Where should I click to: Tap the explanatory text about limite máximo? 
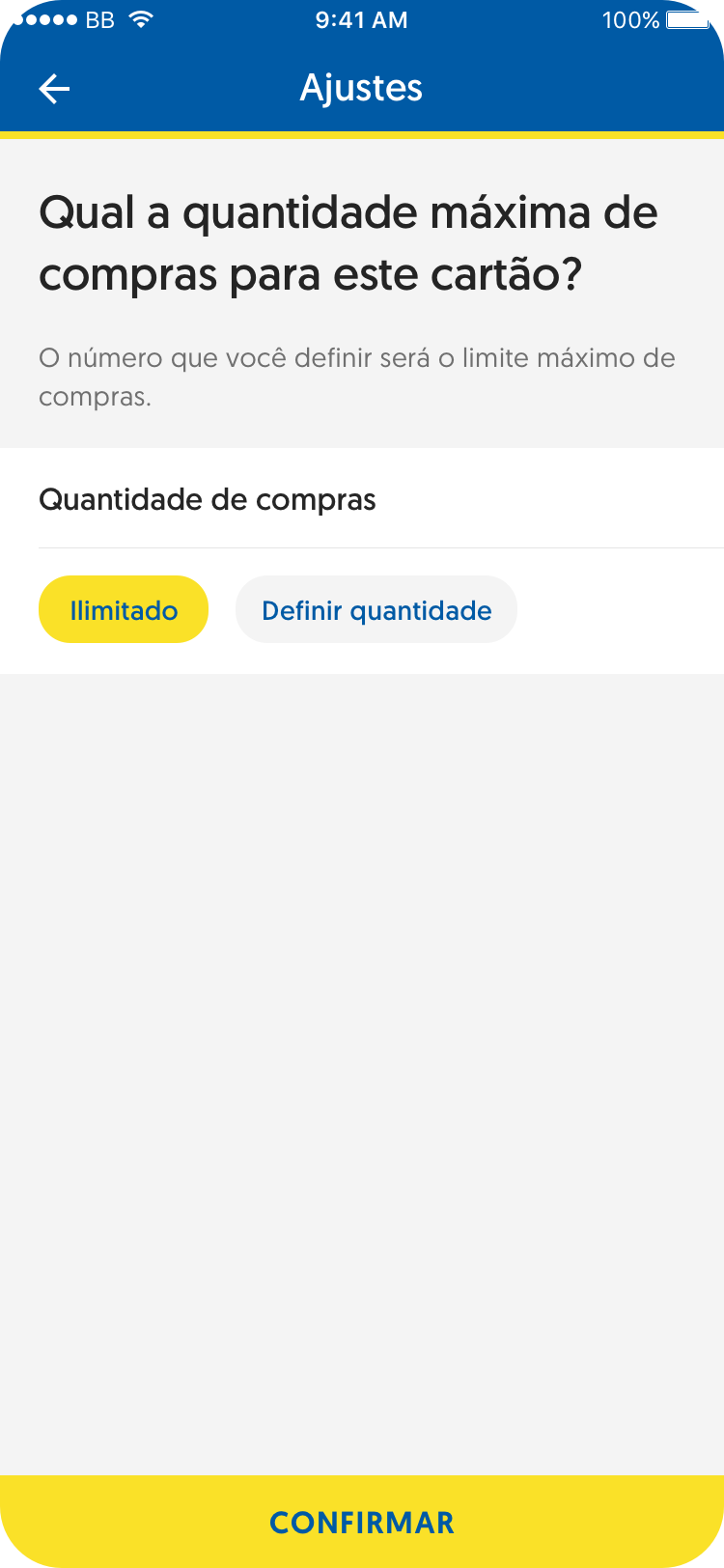tap(355, 376)
